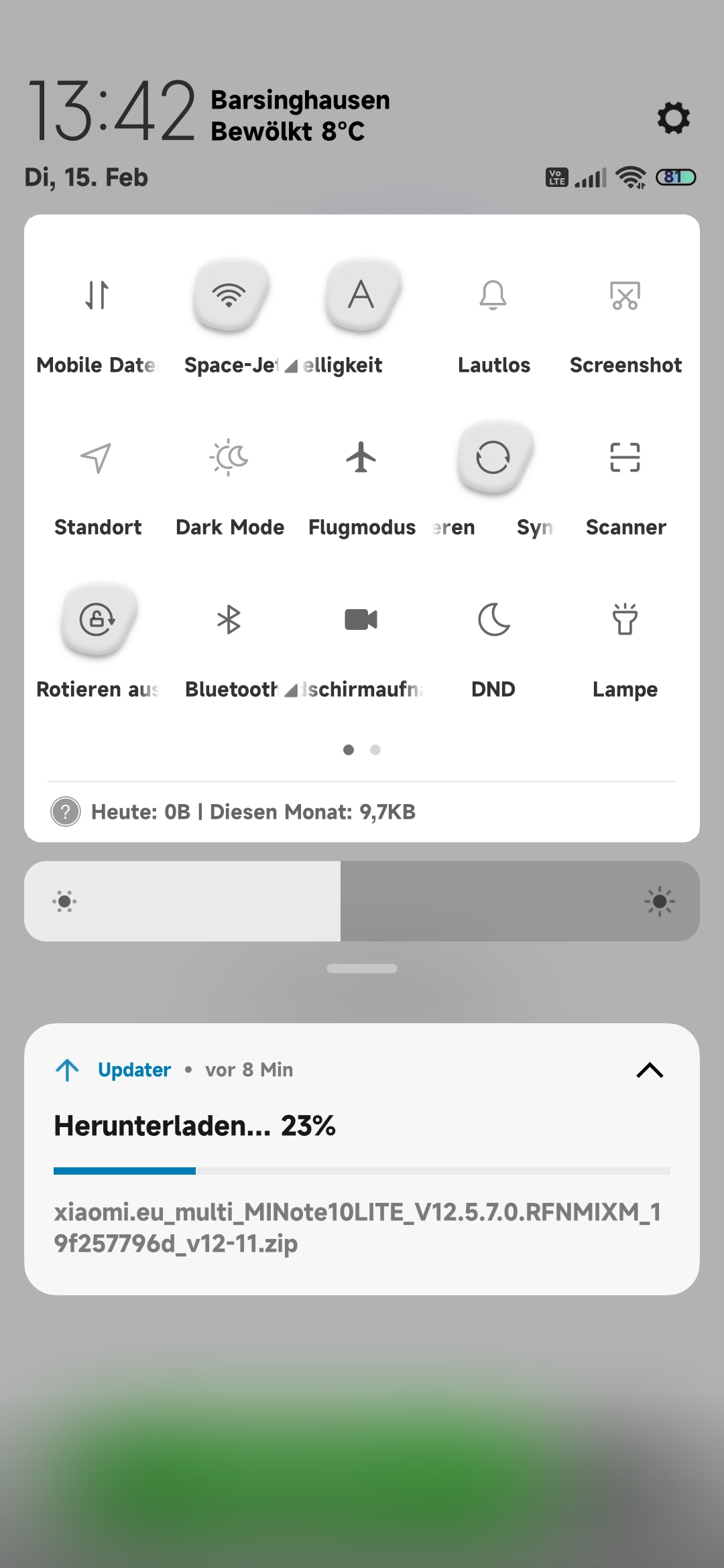Image resolution: width=724 pixels, height=1568 pixels.
Task: Set brightness by tapping the brightness slider
Action: (x=362, y=901)
